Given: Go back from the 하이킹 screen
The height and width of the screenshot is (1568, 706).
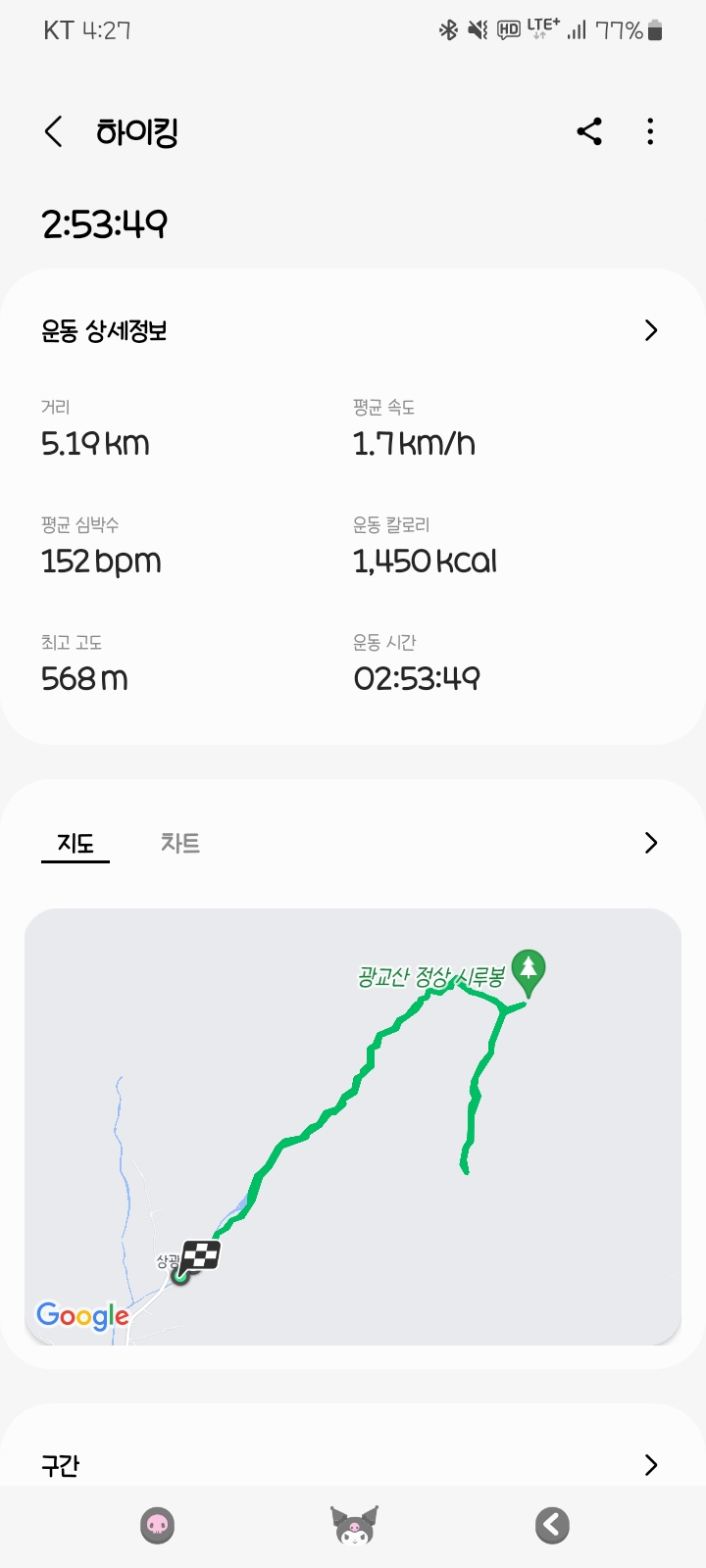Looking at the screenshot, I should [x=54, y=131].
